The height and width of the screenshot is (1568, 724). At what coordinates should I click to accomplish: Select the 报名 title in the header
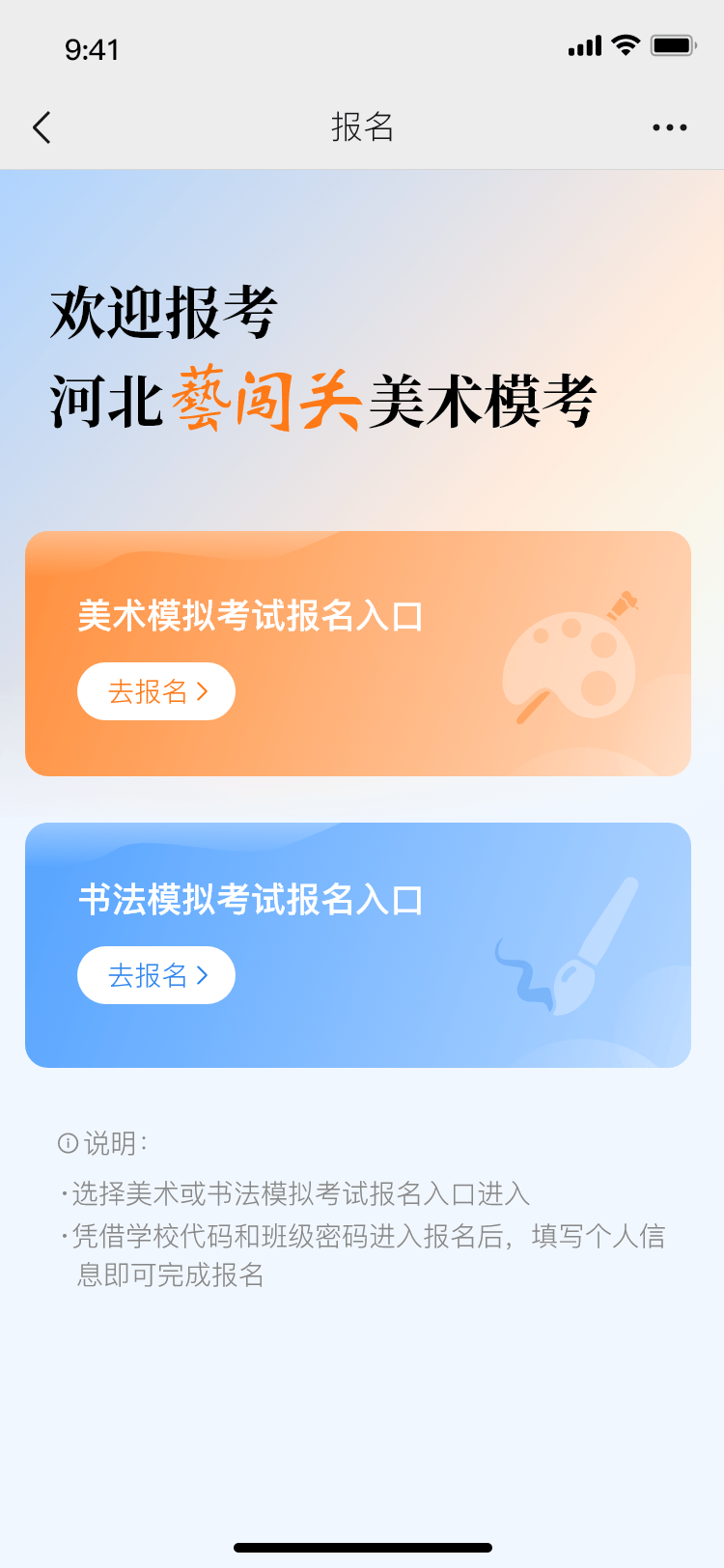pos(362,126)
